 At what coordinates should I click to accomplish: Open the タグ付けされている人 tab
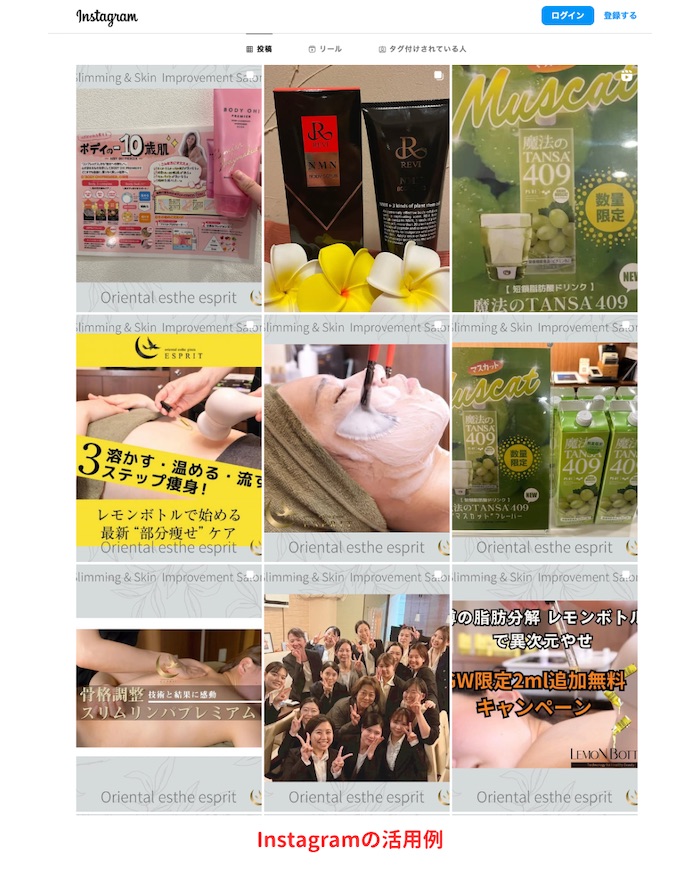[422, 49]
